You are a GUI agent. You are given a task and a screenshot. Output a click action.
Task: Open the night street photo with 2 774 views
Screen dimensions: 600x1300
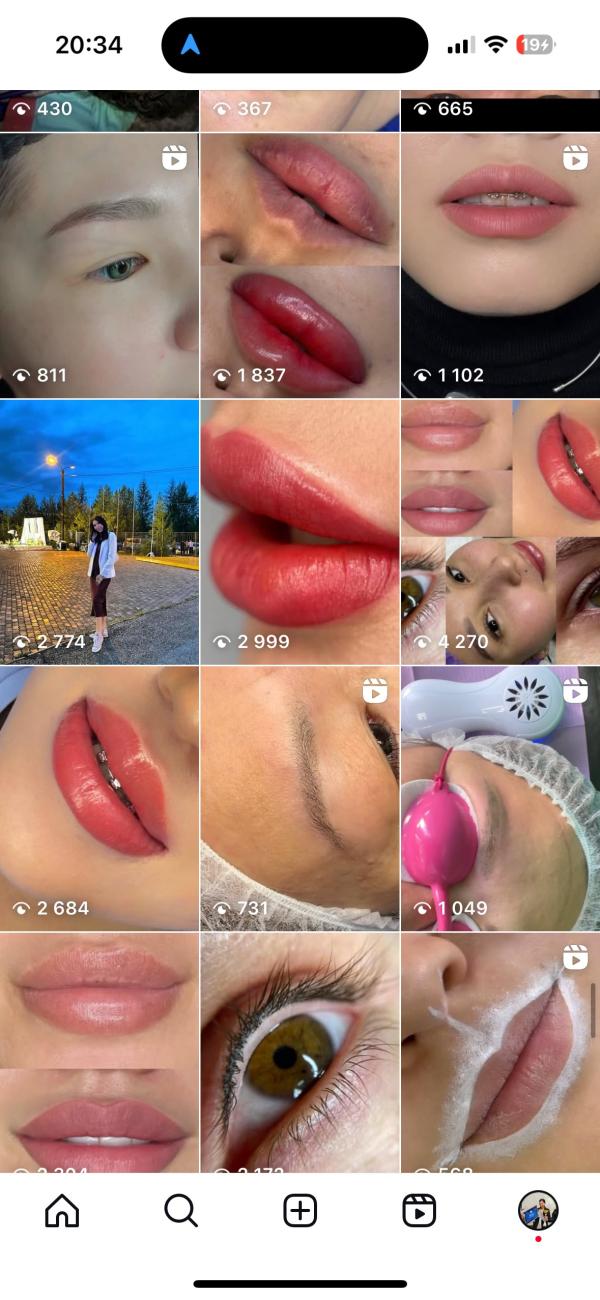(x=99, y=532)
